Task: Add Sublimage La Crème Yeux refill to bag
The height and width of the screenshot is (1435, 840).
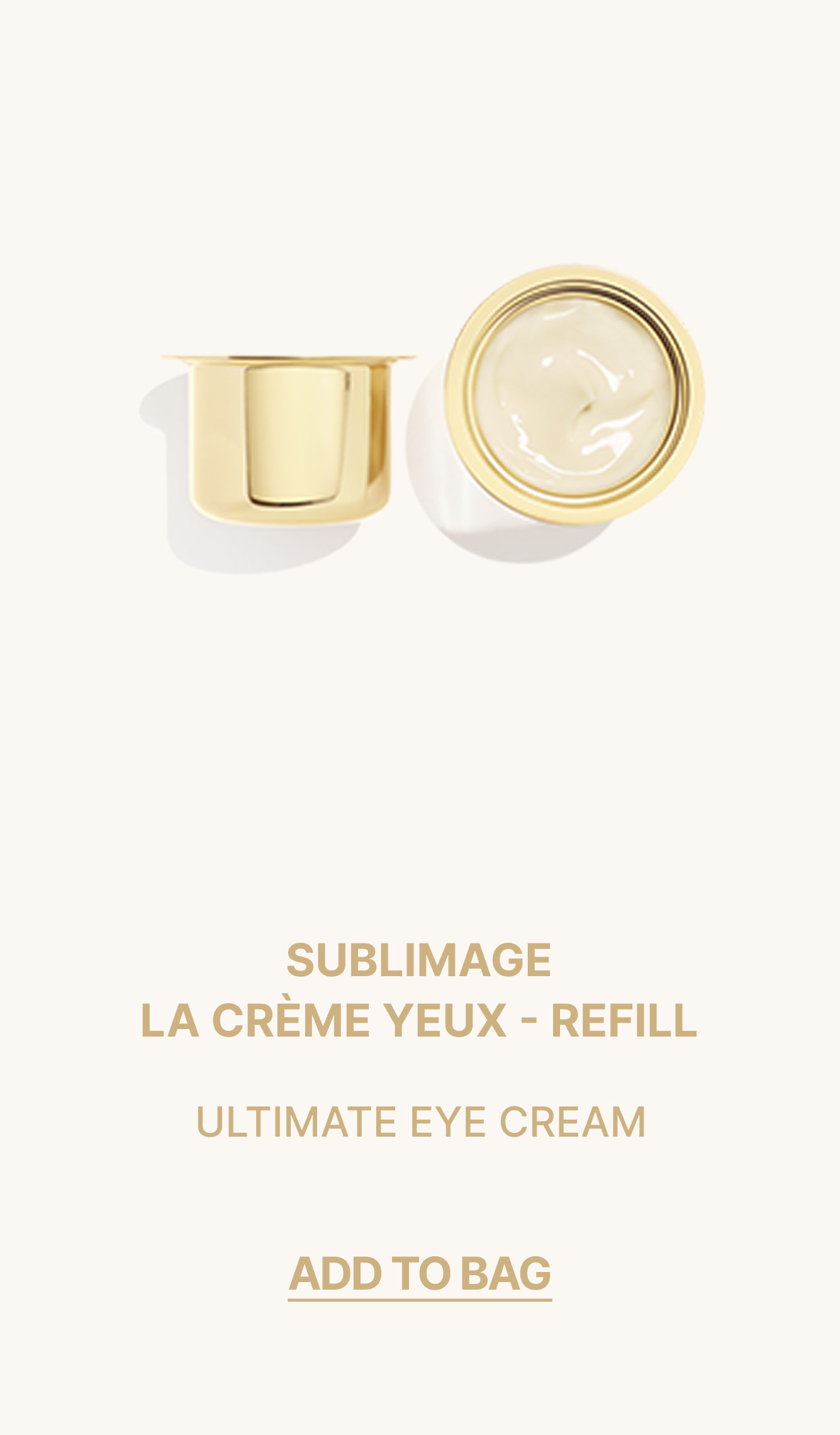Action: (420, 1274)
